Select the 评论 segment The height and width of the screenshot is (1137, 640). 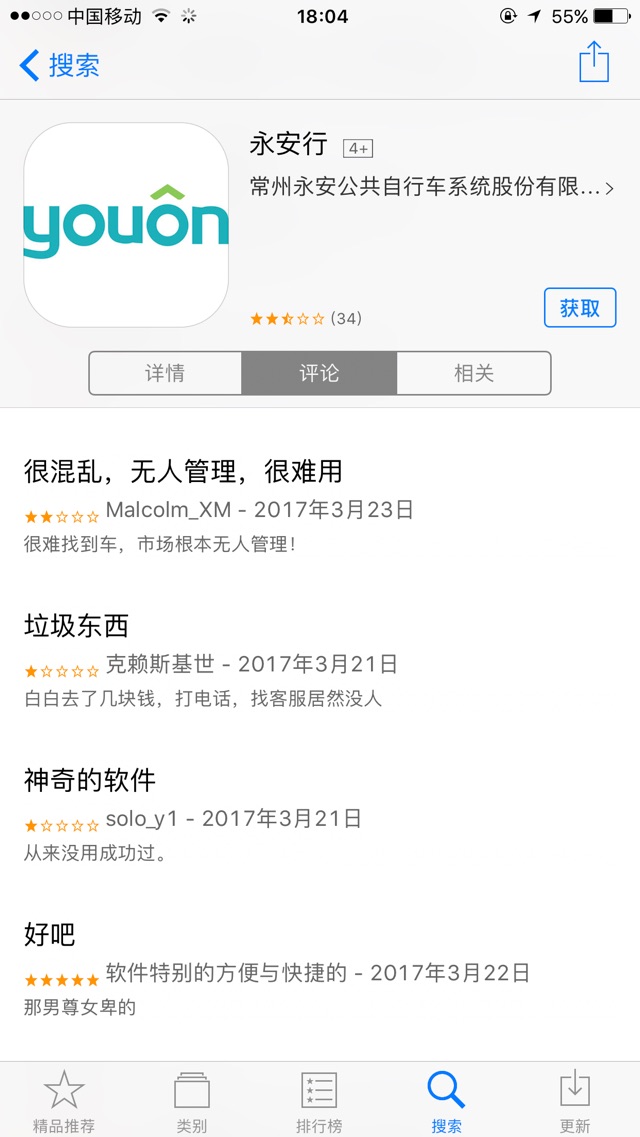click(319, 373)
